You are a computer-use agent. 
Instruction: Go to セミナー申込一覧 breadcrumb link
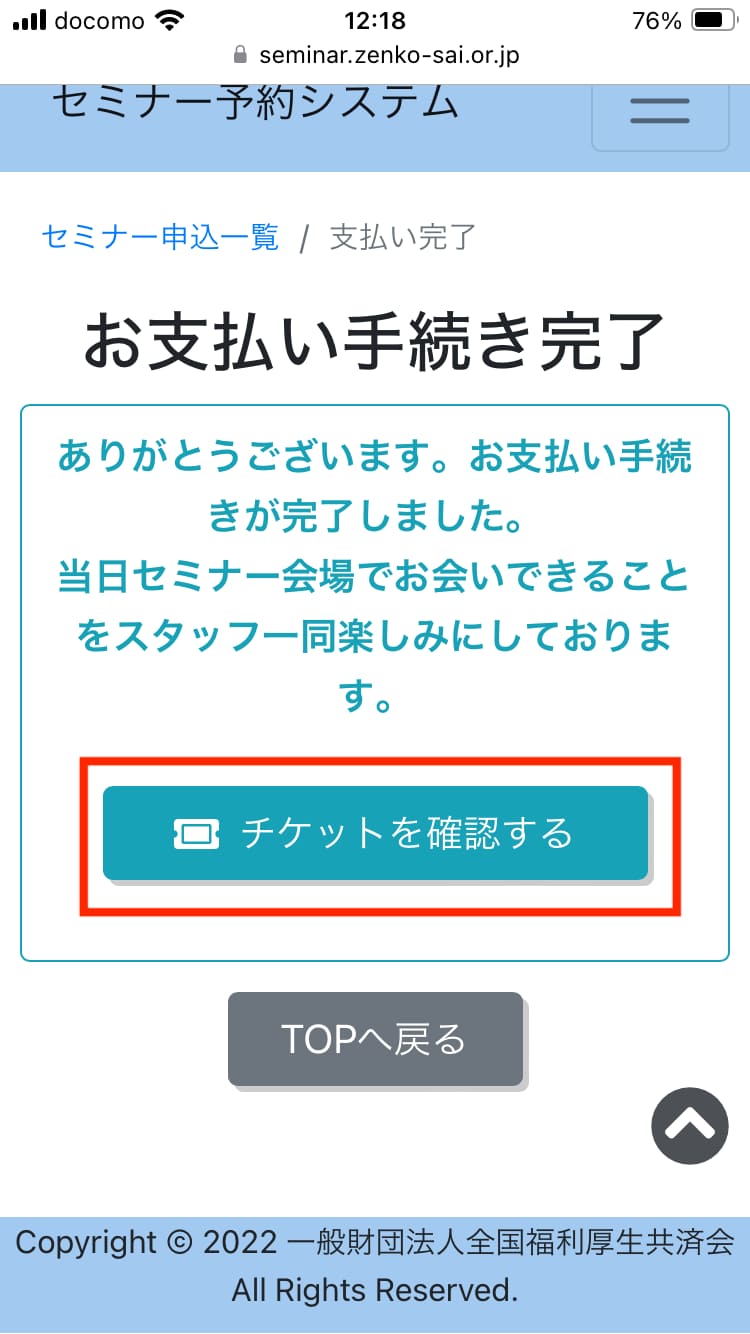(160, 238)
